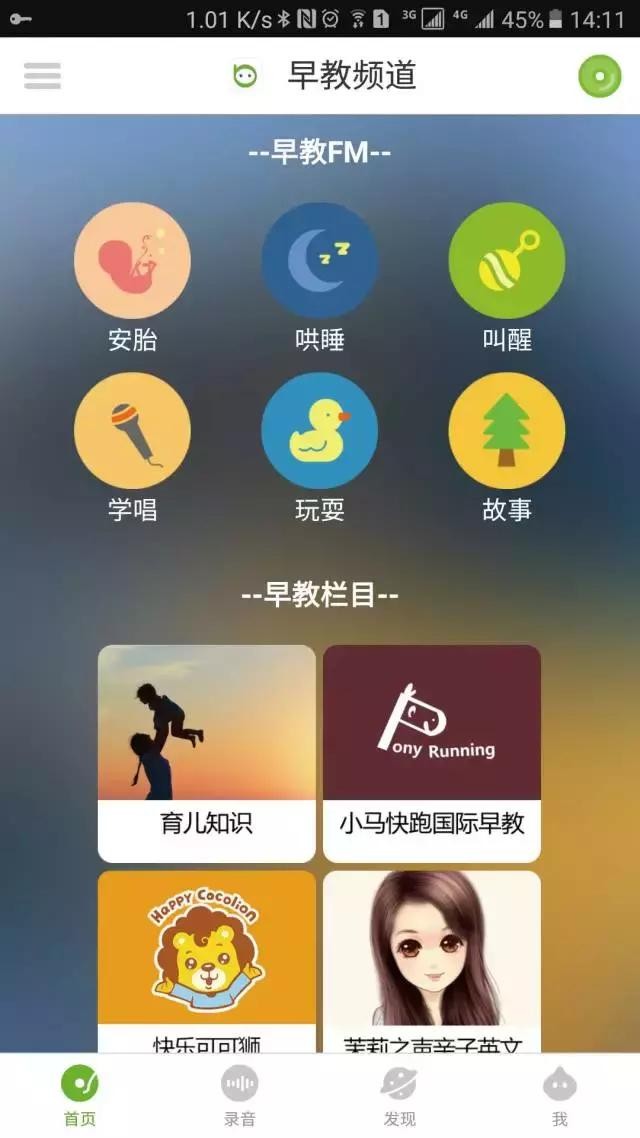The width and height of the screenshot is (640, 1138).
Task: Open the 玩耍 play category
Action: pos(320,431)
